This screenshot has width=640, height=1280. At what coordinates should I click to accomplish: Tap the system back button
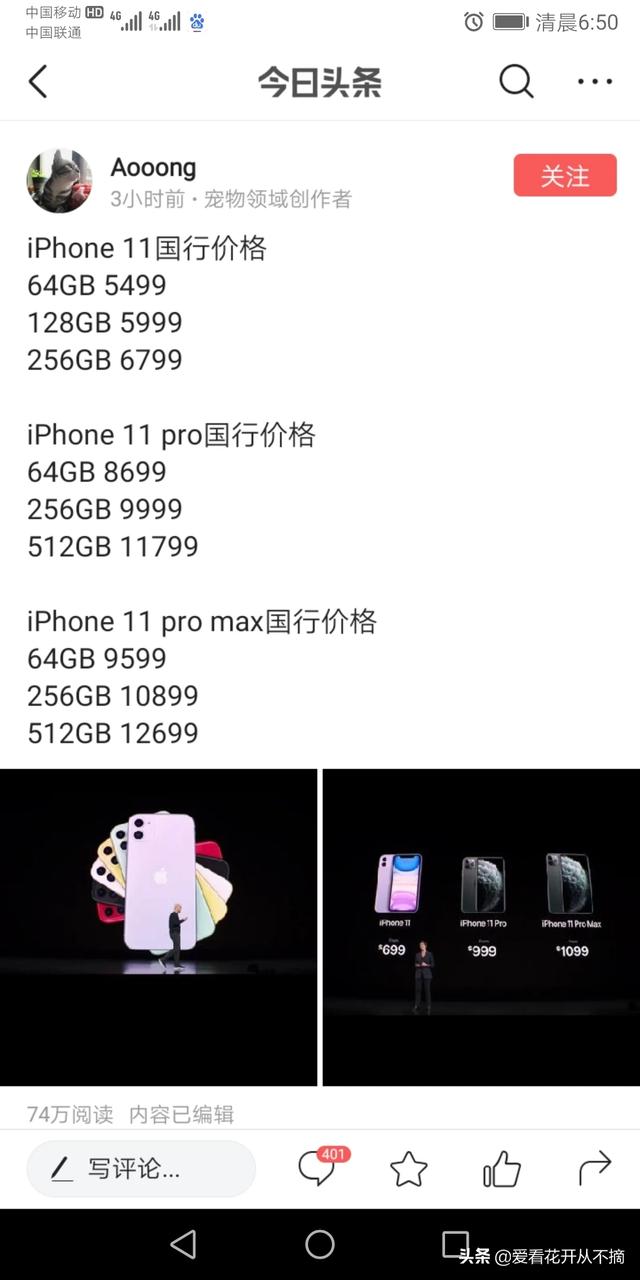(183, 1244)
